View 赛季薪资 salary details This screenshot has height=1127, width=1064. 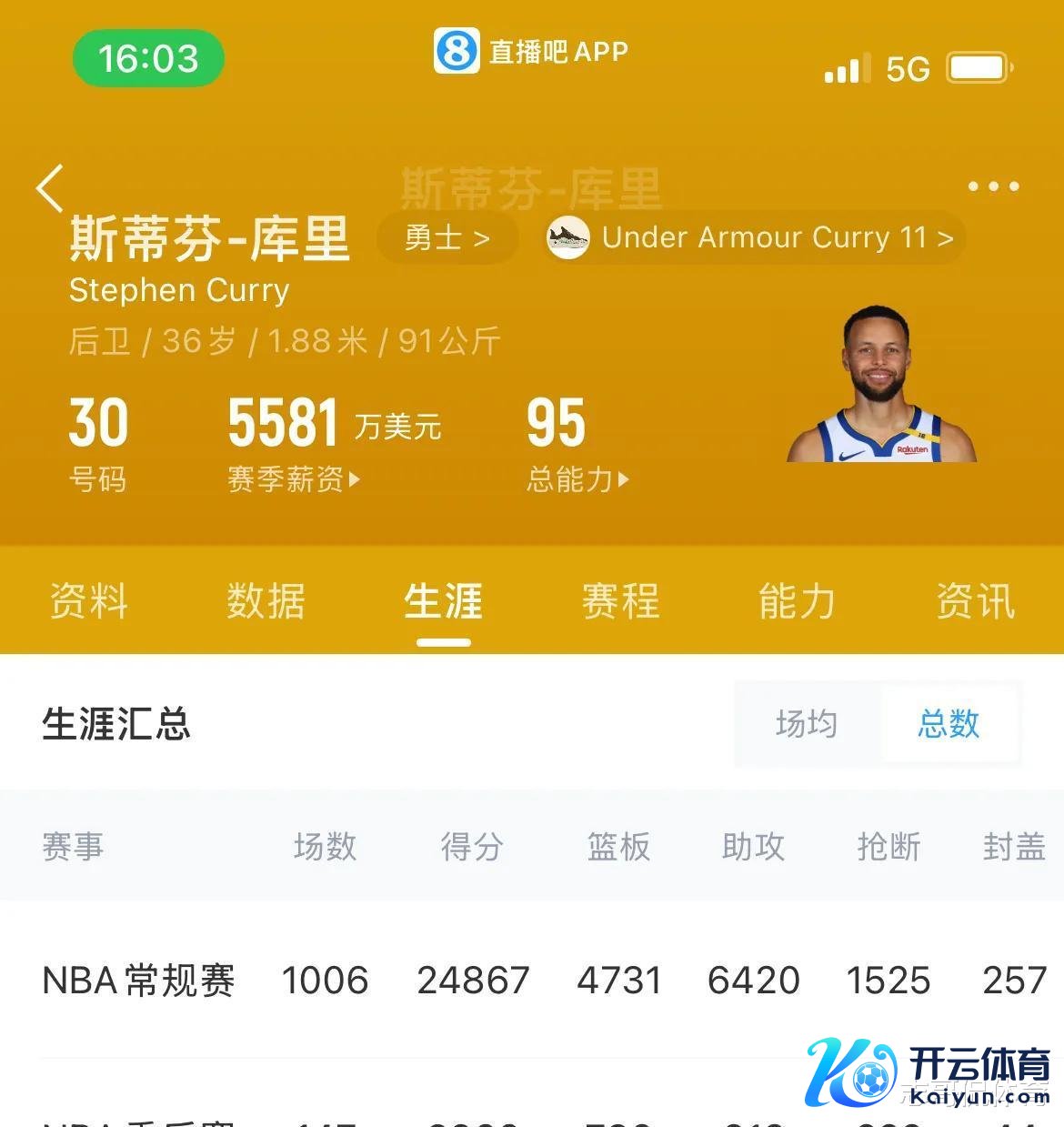tap(294, 478)
